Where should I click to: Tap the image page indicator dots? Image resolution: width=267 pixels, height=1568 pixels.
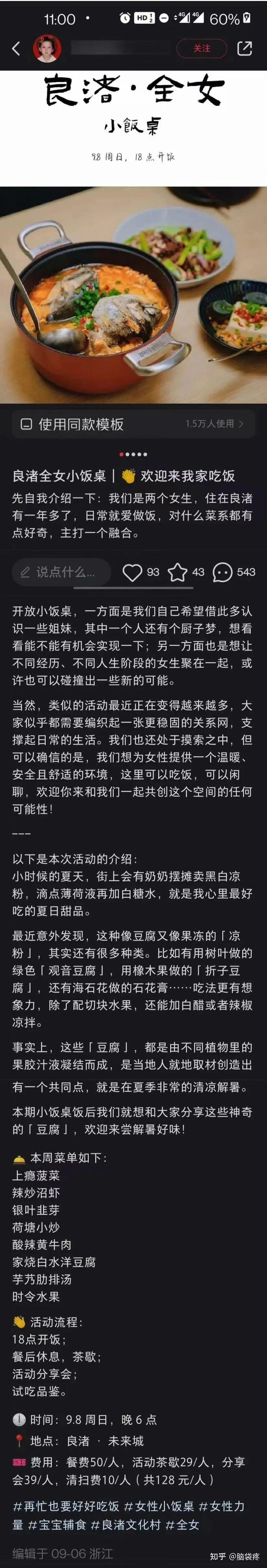pyautogui.click(x=133, y=454)
